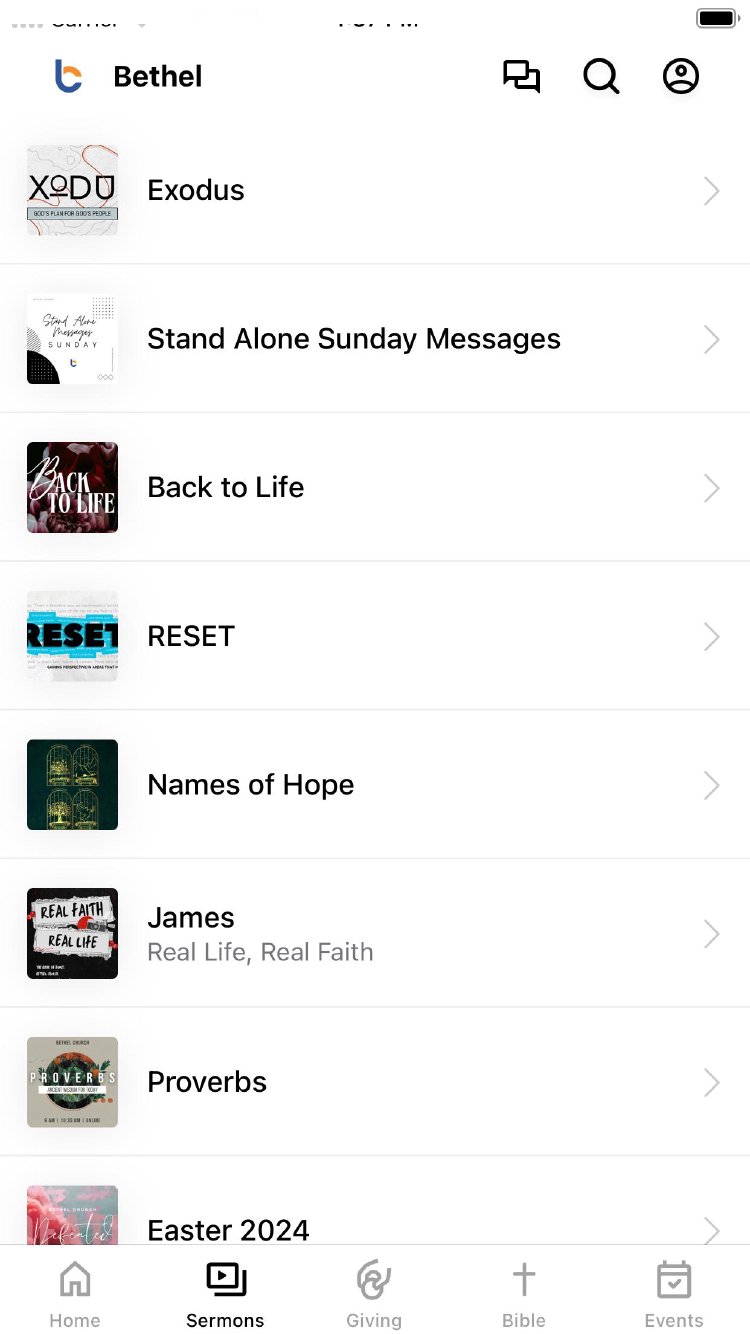750x1334 pixels.
Task: Open the Exodus sermon series
Action: pos(375,190)
